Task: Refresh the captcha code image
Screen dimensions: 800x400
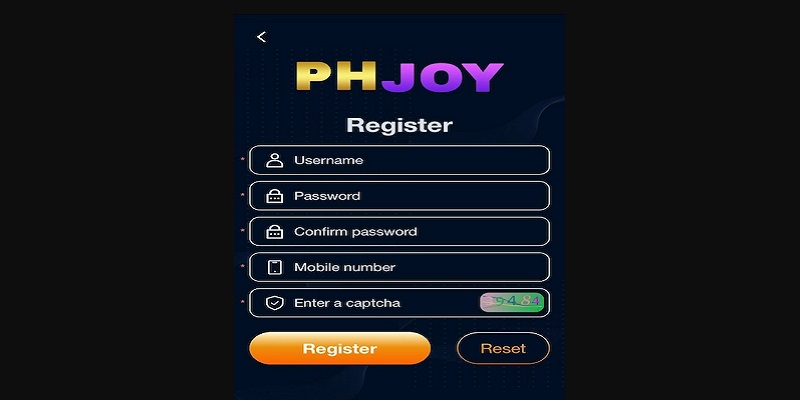Action: 512,302
